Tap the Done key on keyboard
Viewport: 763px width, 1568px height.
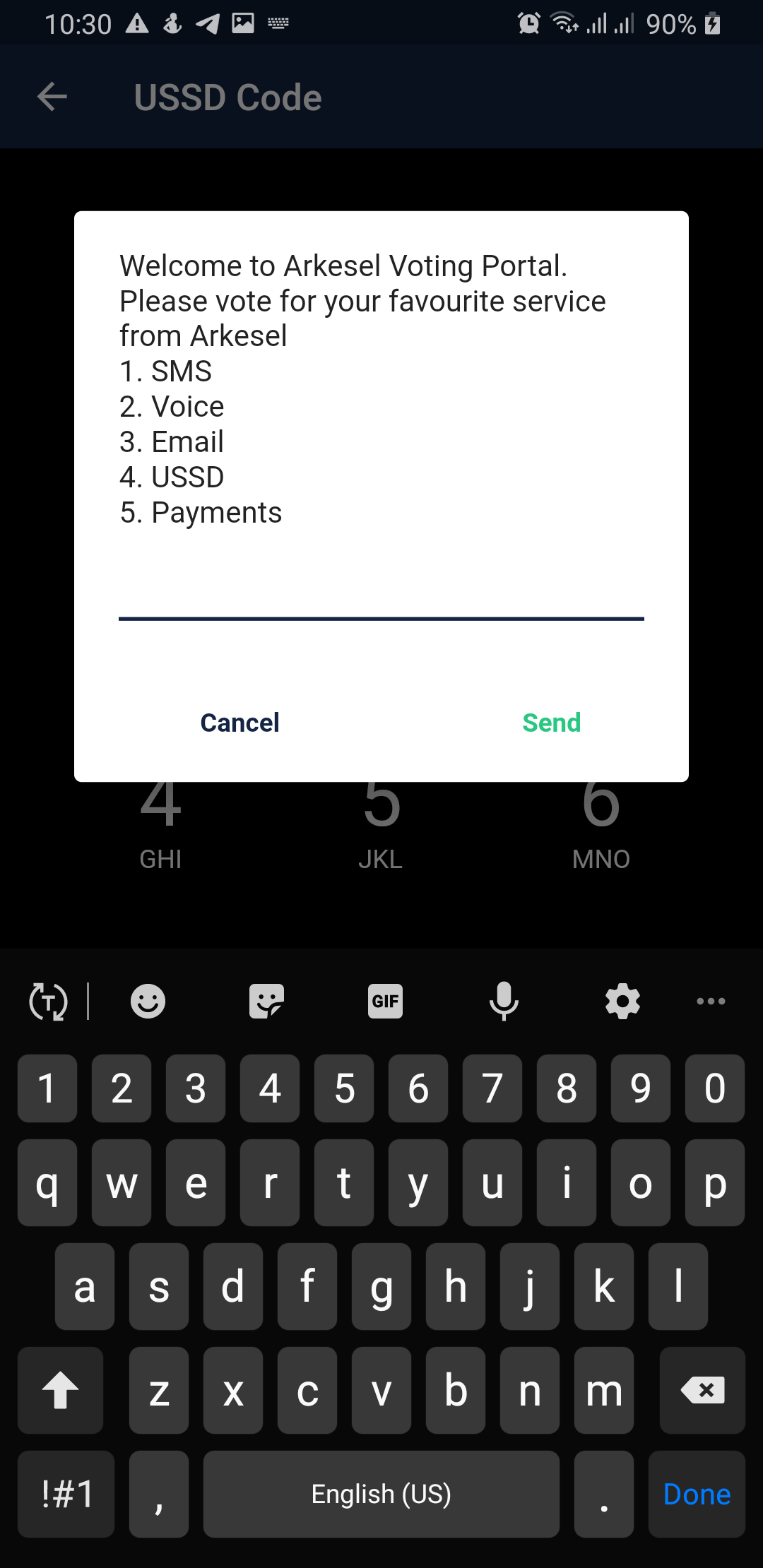point(696,1494)
